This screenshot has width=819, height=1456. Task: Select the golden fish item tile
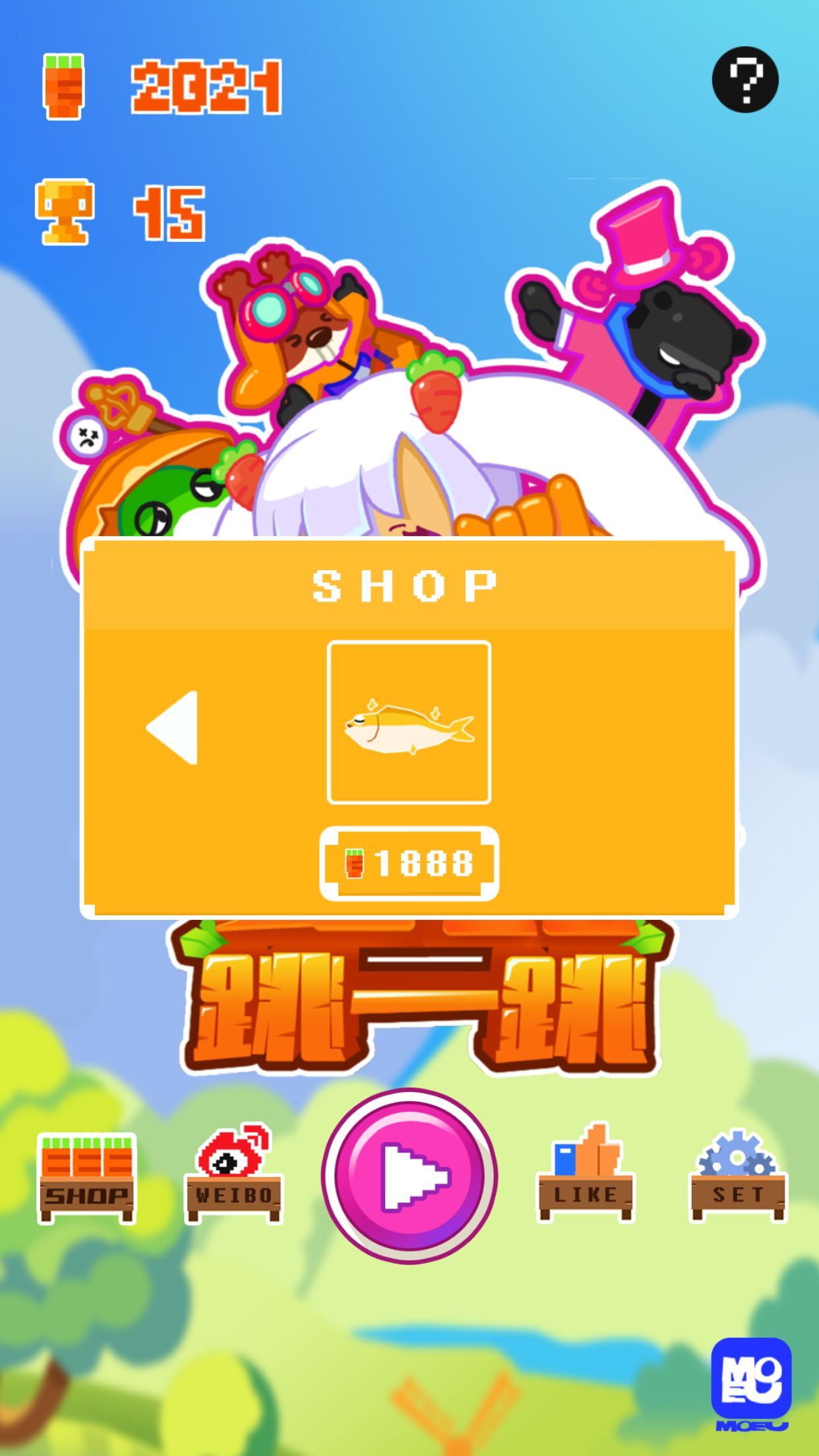coord(409,722)
